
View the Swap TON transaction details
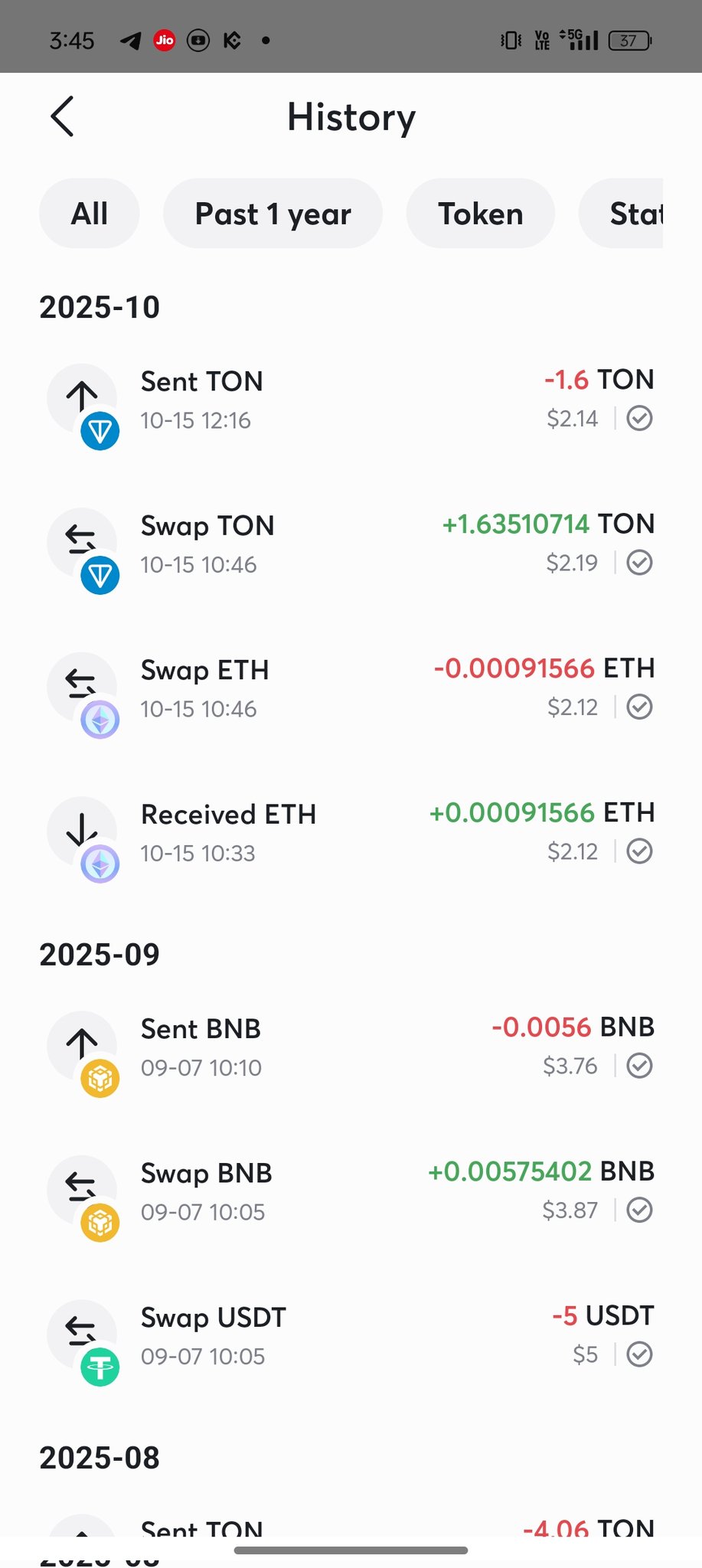[351, 544]
